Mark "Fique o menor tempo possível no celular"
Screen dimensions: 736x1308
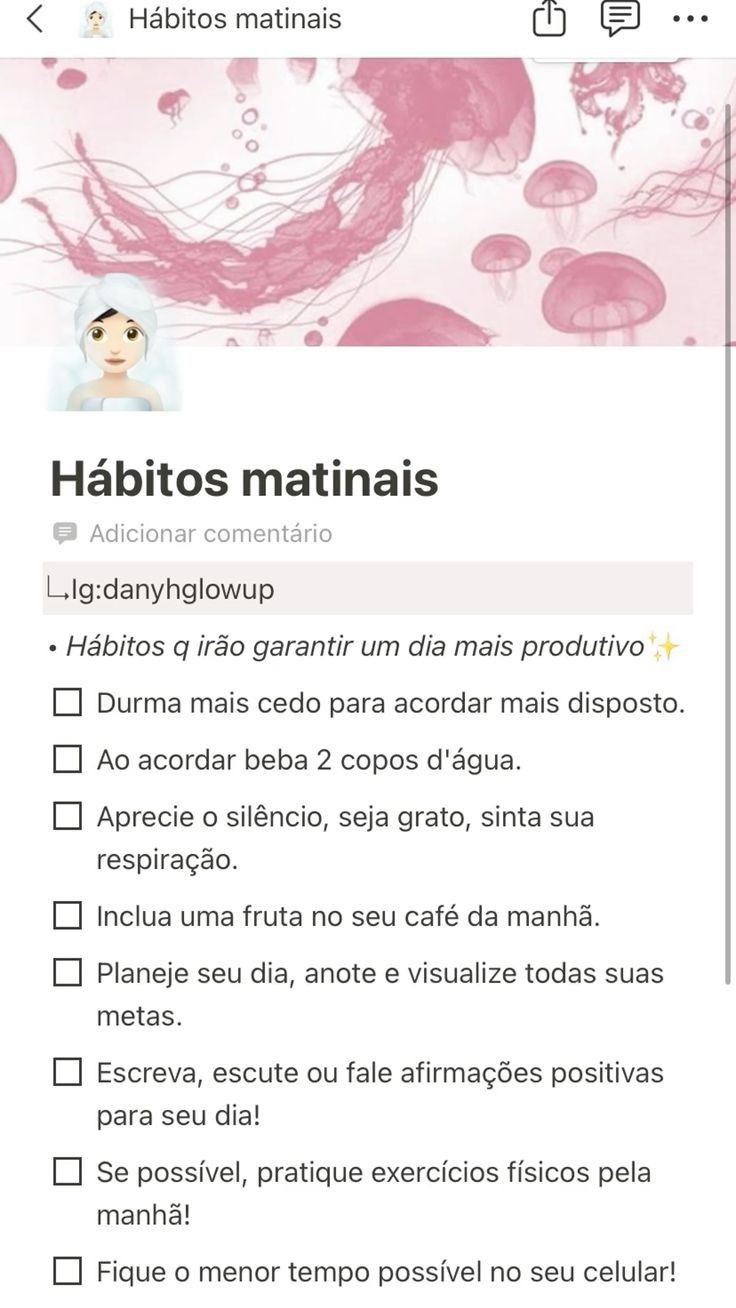coord(67,1272)
